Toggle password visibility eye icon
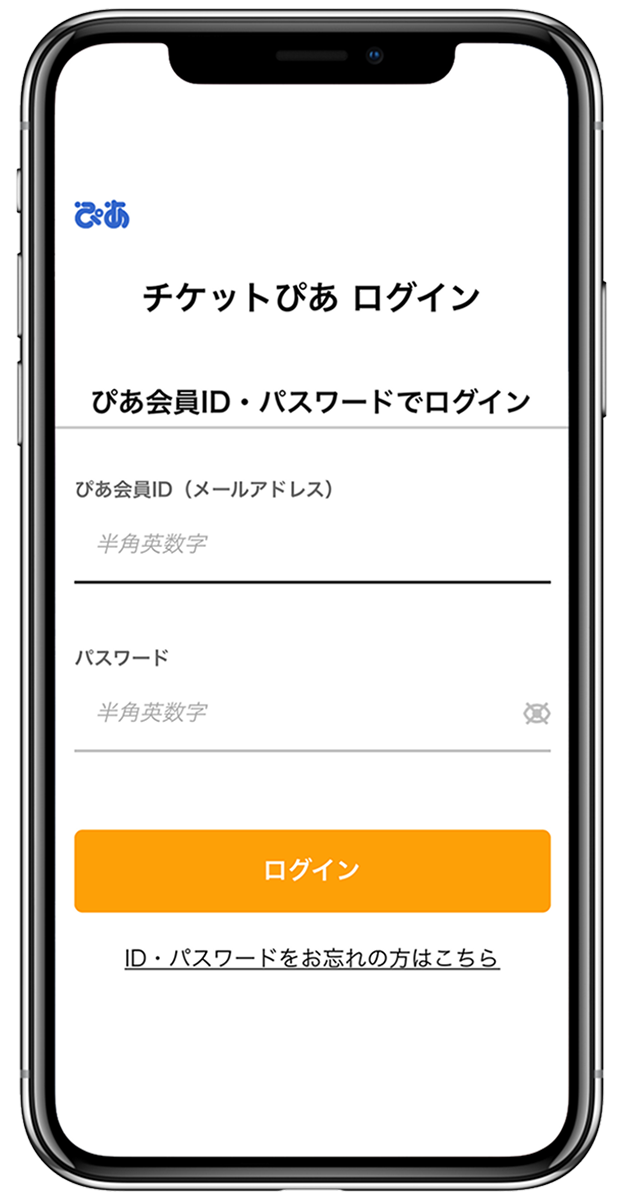The image size is (624, 1200). coord(537,713)
